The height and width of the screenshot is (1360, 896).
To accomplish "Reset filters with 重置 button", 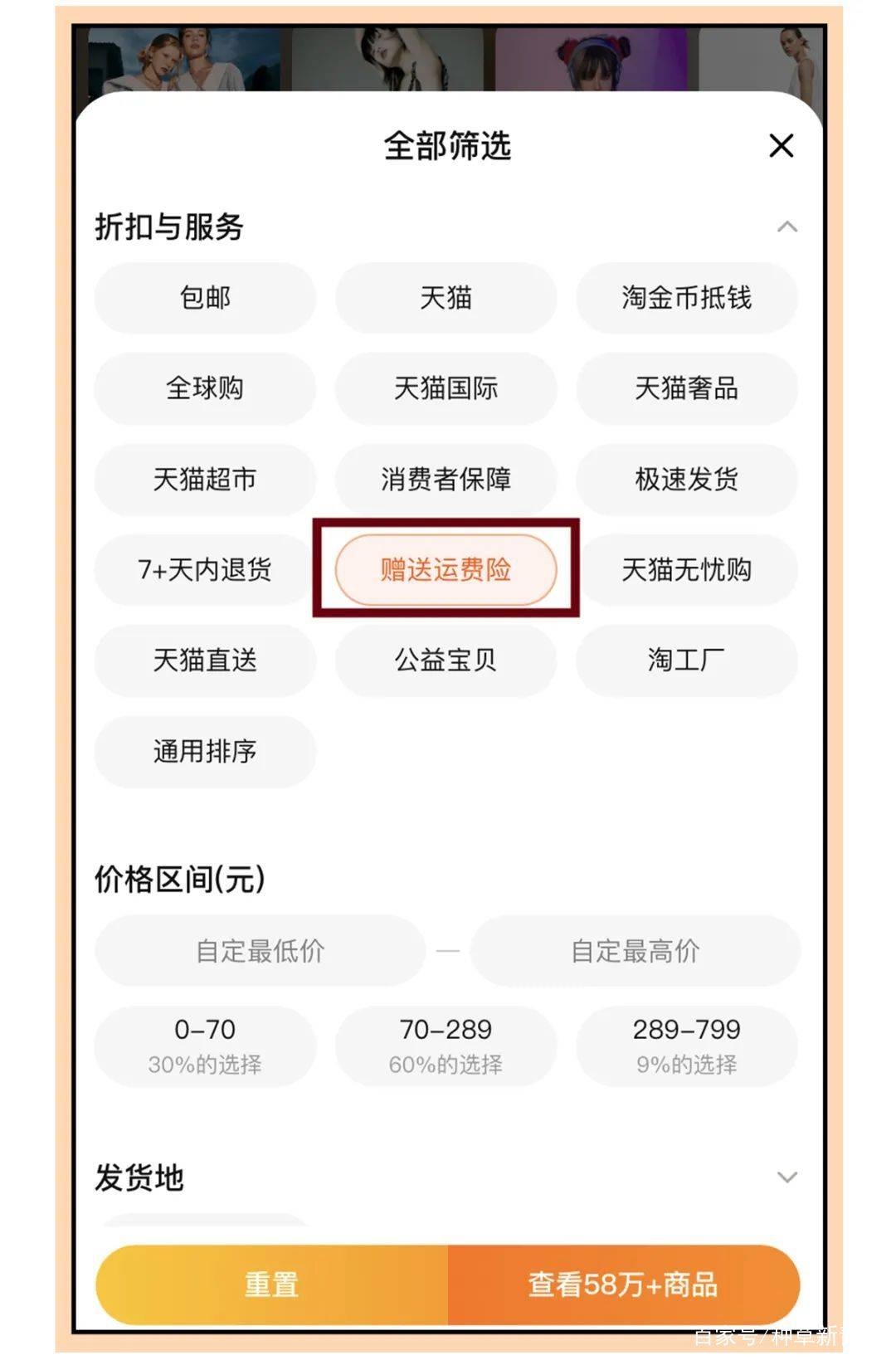I will [271, 1284].
